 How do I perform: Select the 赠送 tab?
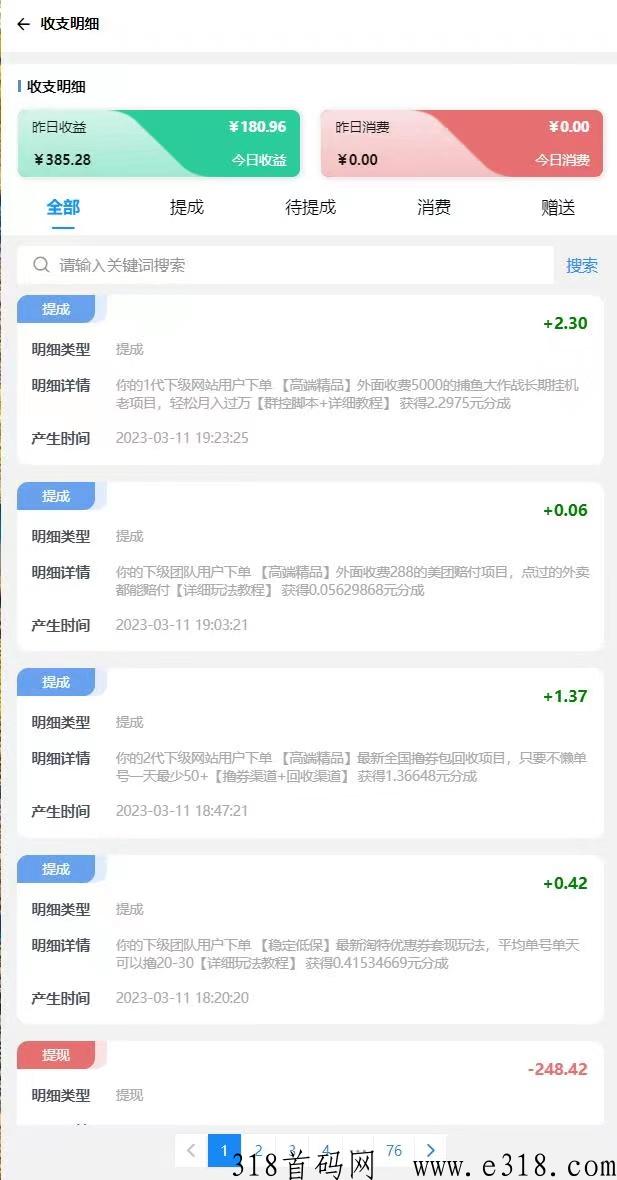click(558, 208)
